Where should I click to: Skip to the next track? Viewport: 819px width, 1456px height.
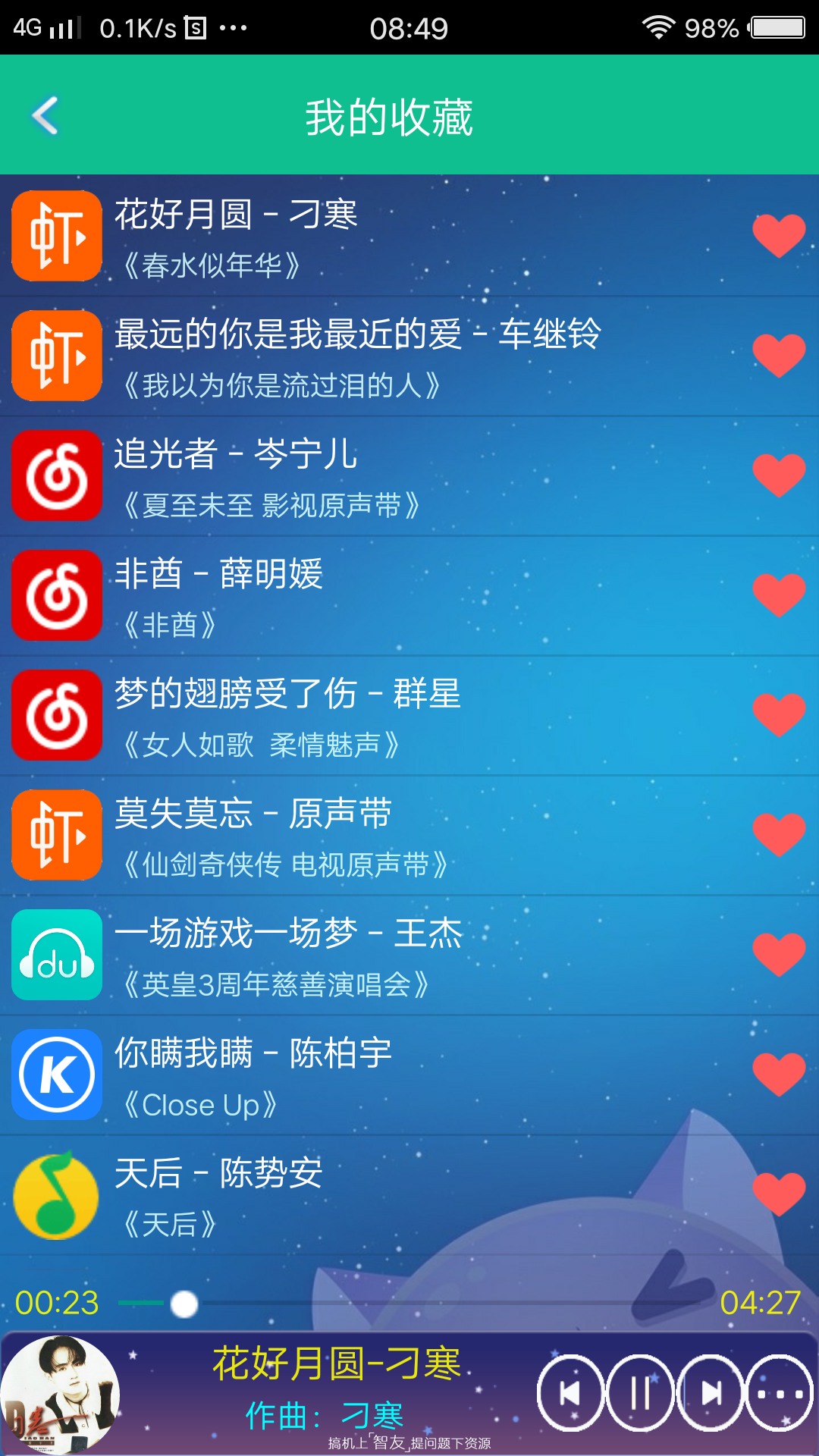point(711,1393)
